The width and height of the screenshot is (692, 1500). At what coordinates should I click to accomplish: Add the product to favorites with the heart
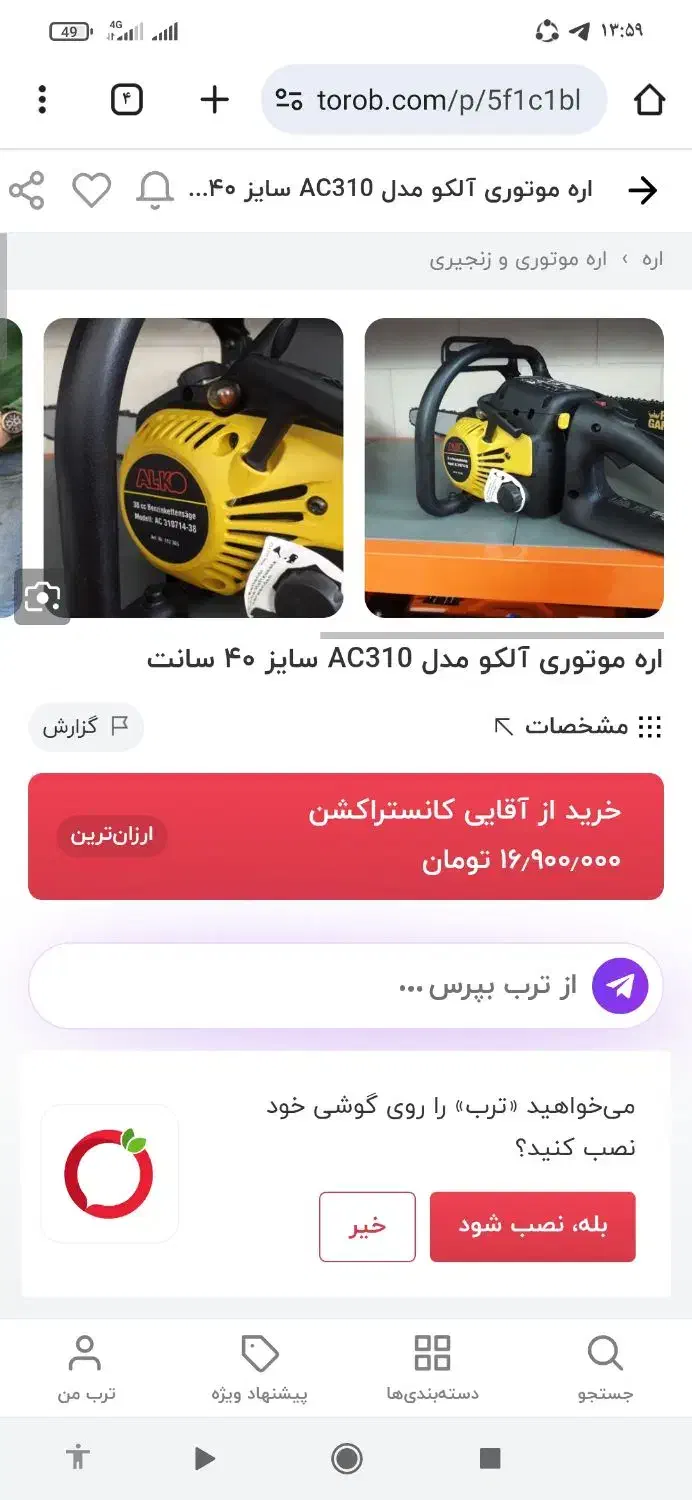pyautogui.click(x=91, y=190)
